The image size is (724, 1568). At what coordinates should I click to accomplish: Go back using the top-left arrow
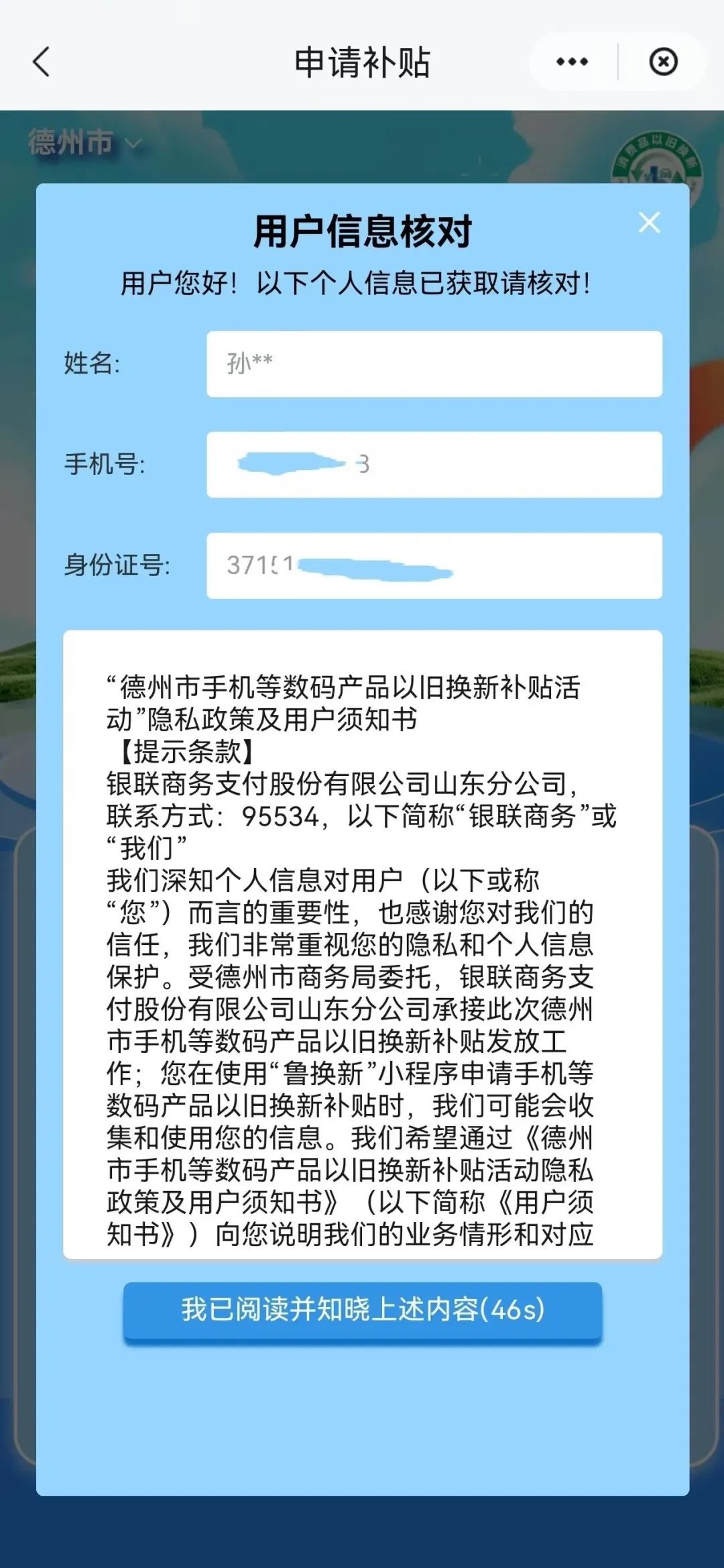[42, 62]
